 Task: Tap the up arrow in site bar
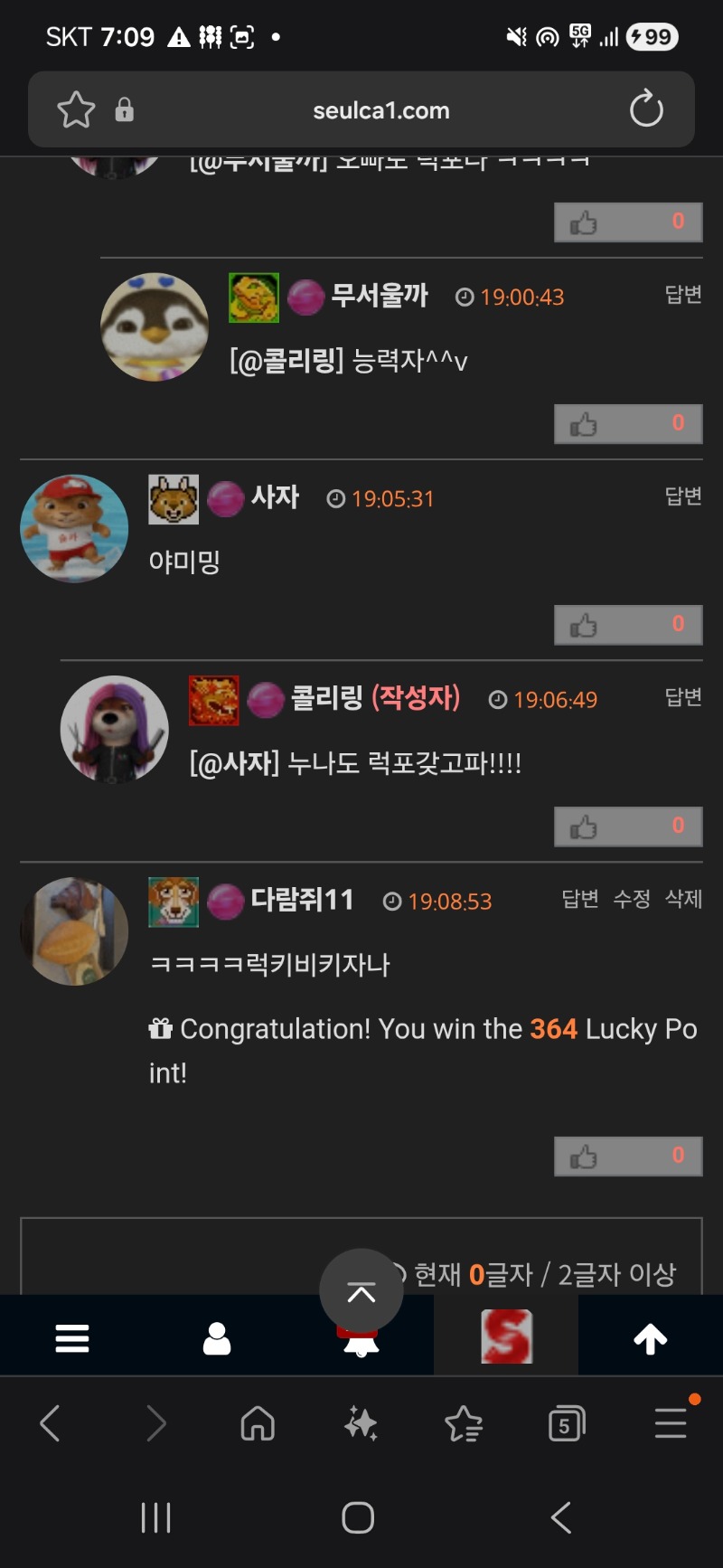(x=650, y=1338)
